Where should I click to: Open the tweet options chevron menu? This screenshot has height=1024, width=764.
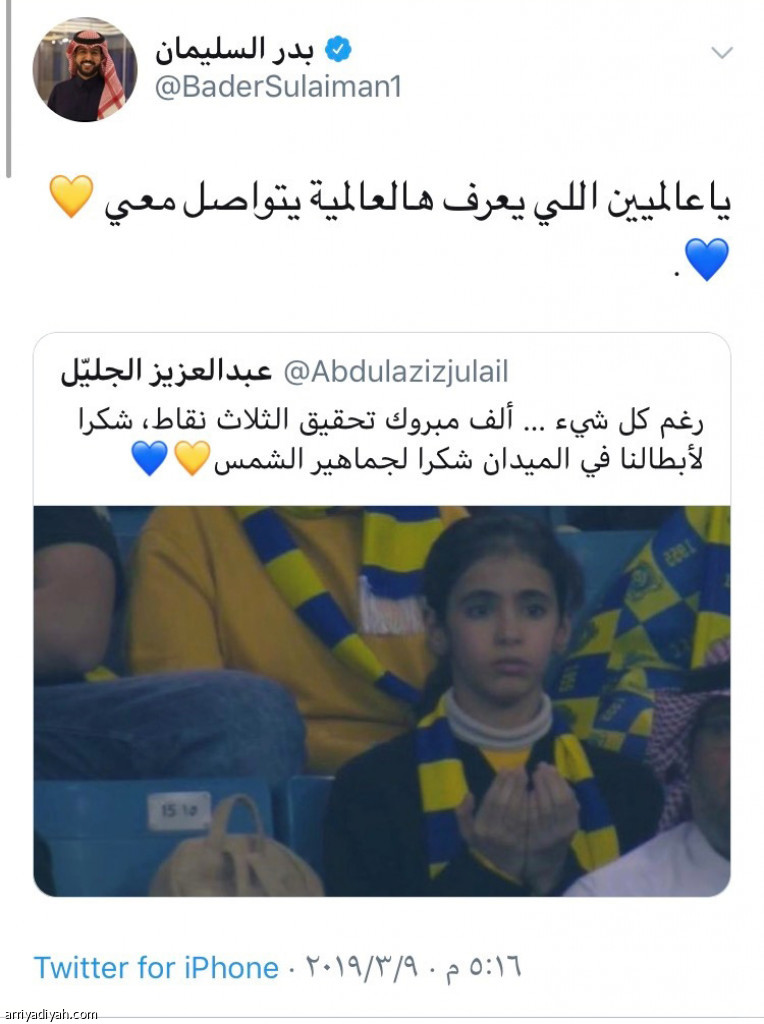click(x=721, y=52)
